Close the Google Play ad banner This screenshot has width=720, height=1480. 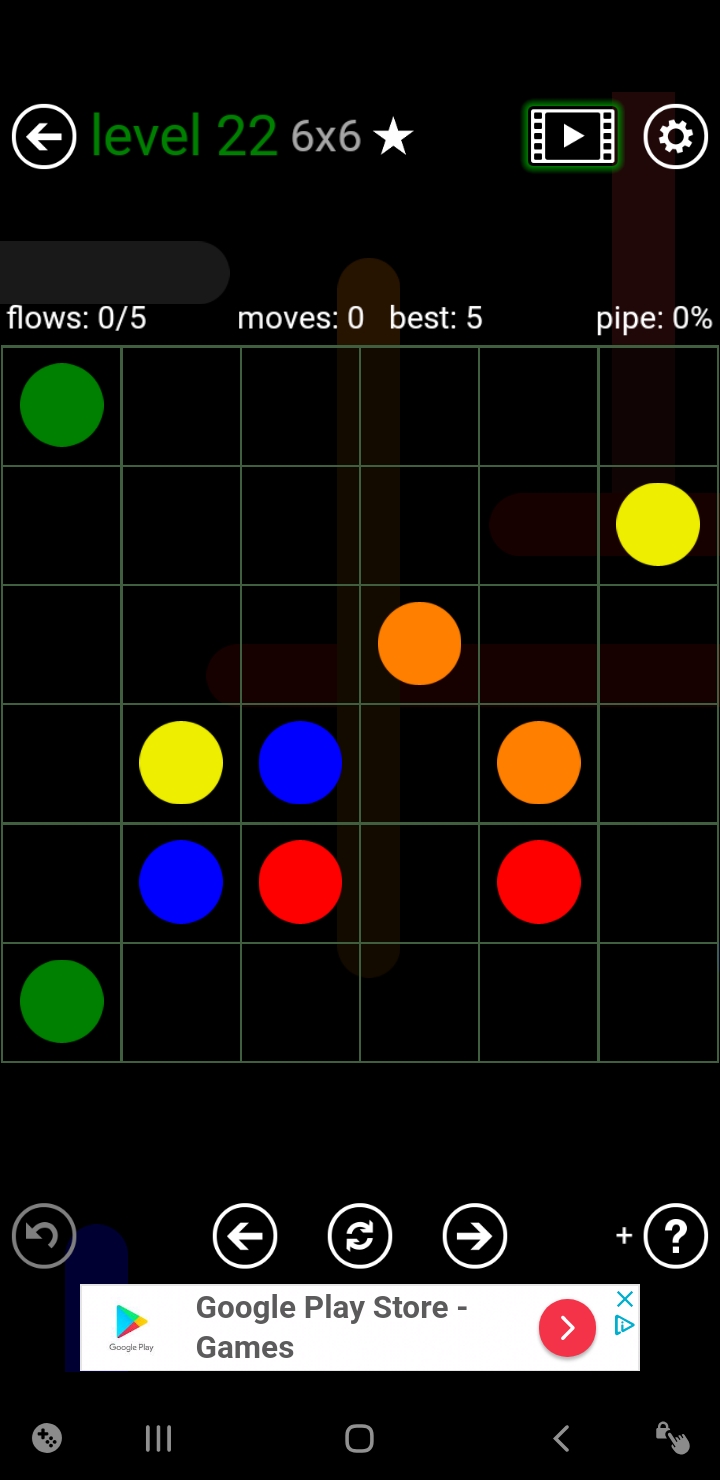point(625,1299)
